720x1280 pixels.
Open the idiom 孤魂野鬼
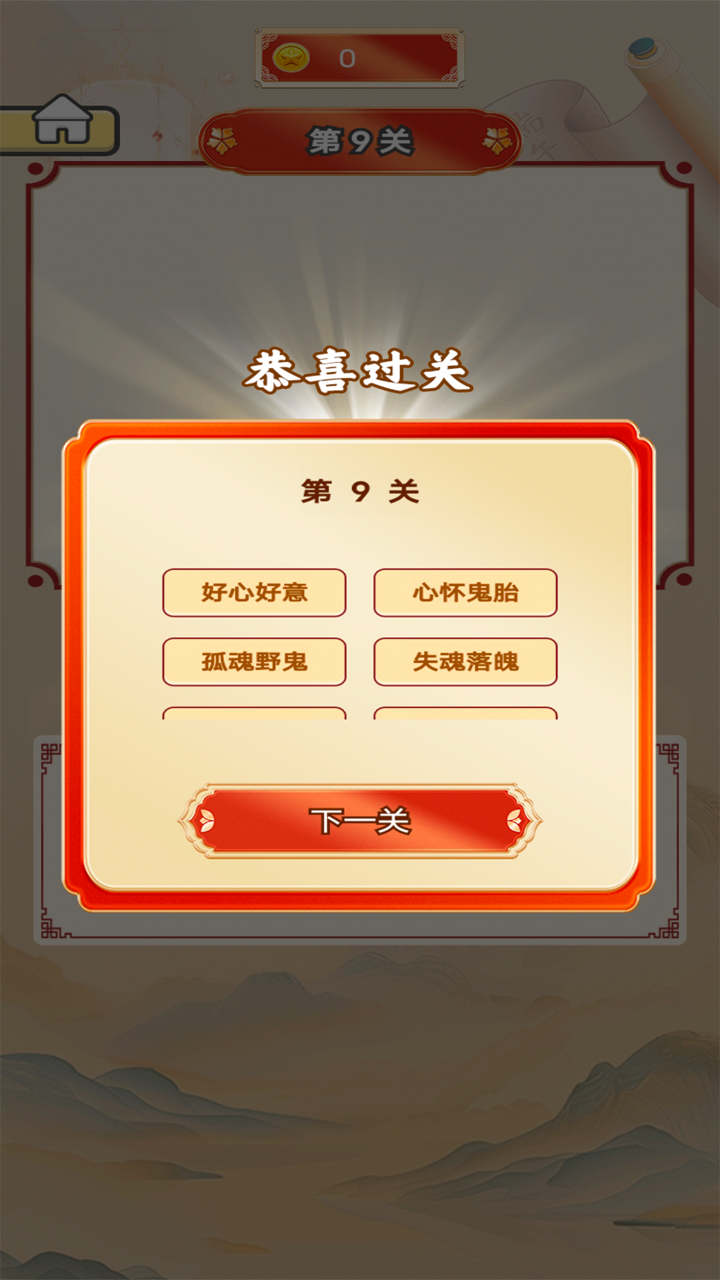point(254,661)
